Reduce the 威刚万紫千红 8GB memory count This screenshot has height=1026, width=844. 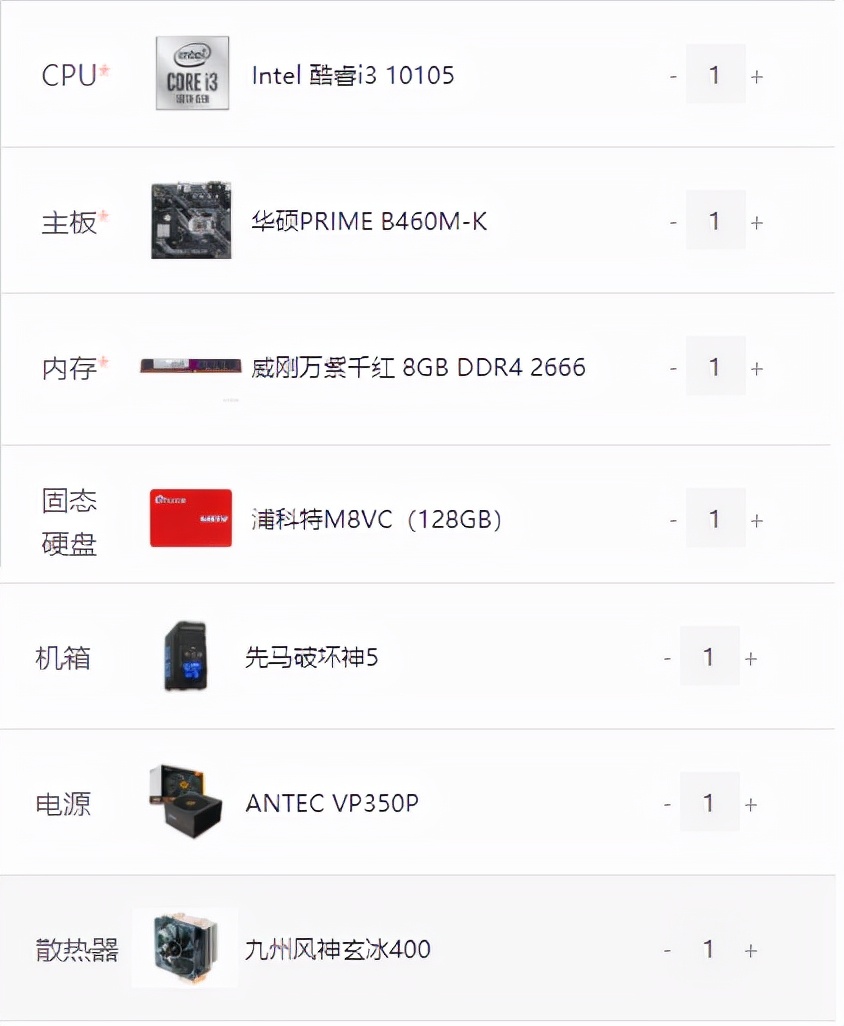(x=674, y=368)
